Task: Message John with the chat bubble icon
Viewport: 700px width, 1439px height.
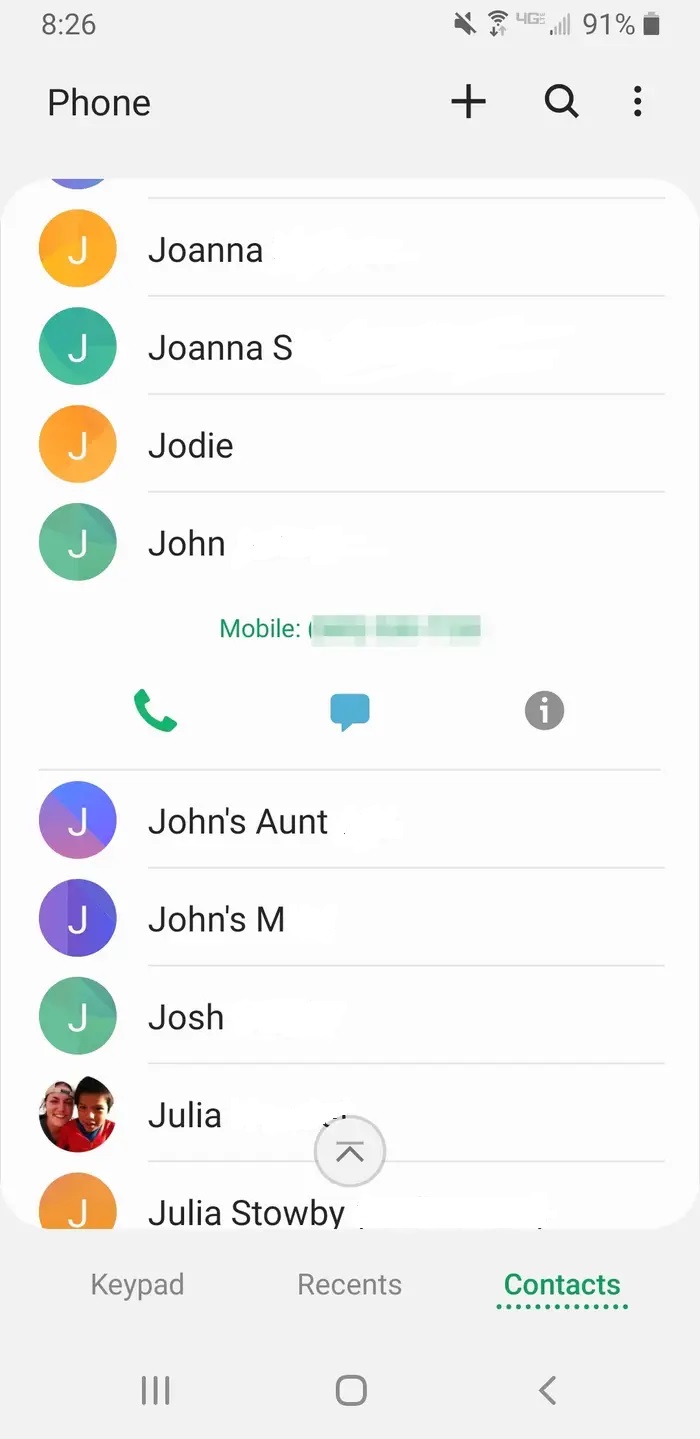Action: [350, 712]
